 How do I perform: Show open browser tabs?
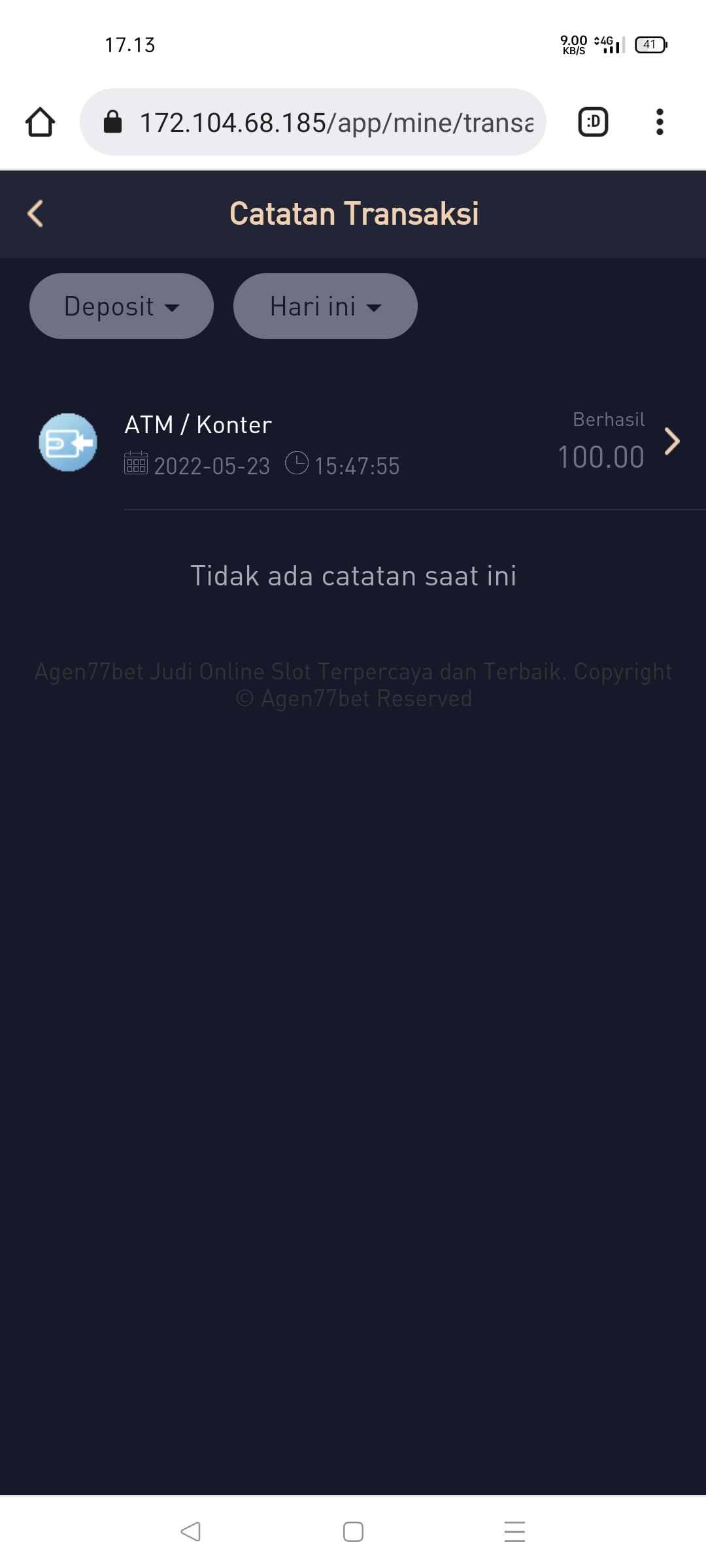pos(593,122)
